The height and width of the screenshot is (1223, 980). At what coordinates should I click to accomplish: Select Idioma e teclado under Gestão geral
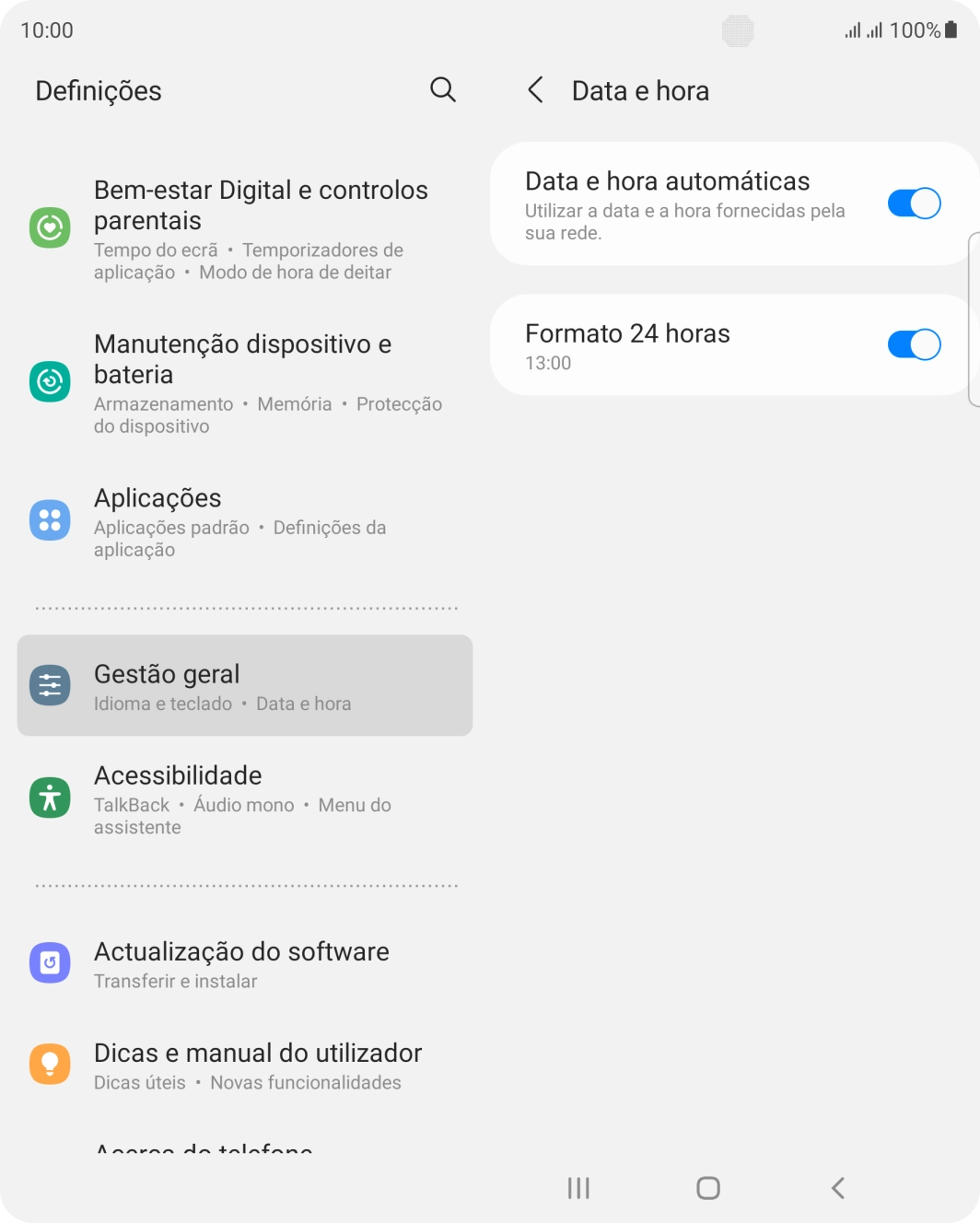pos(161,704)
